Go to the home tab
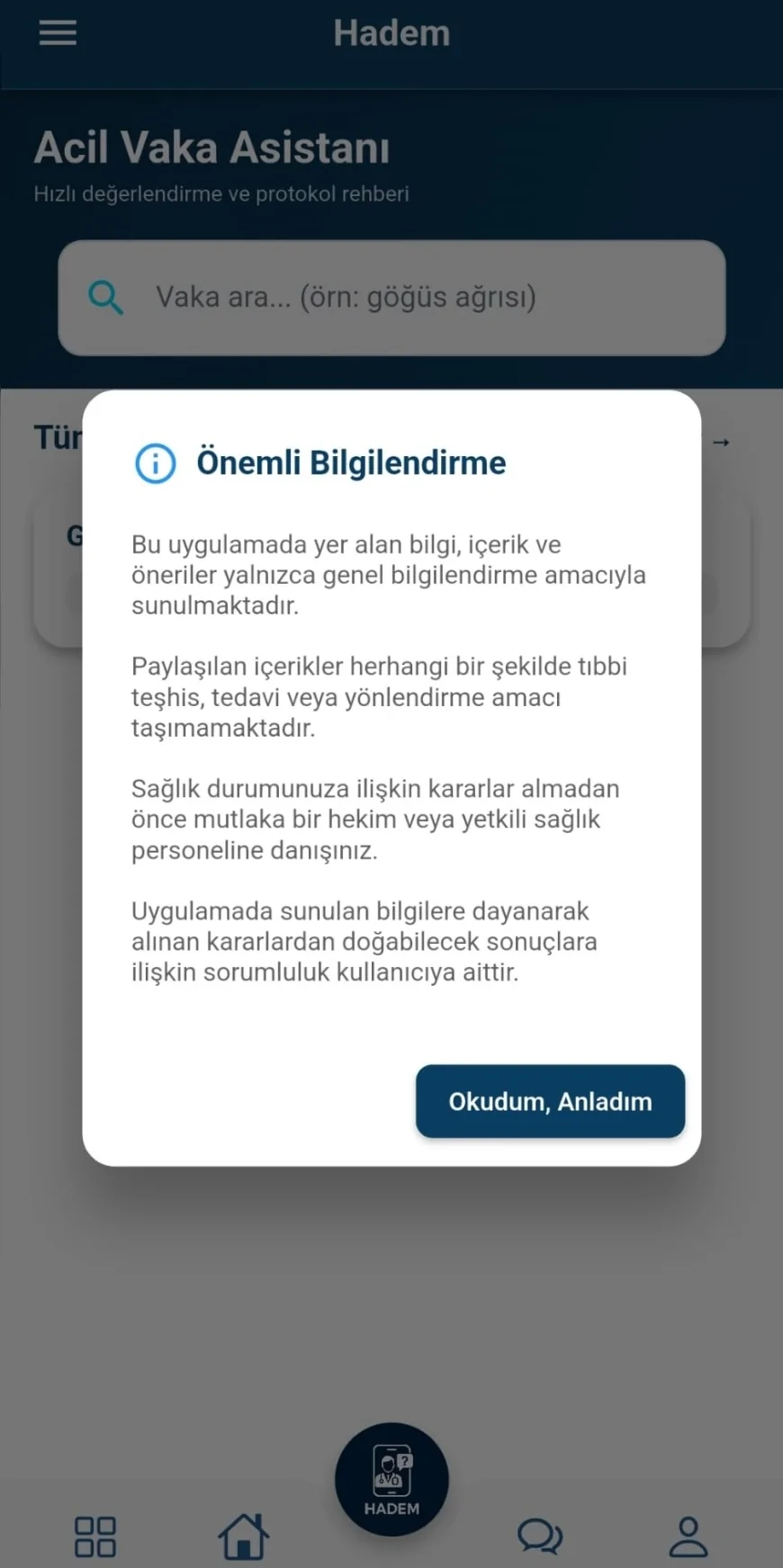Viewport: 783px width, 1568px height. click(243, 1536)
